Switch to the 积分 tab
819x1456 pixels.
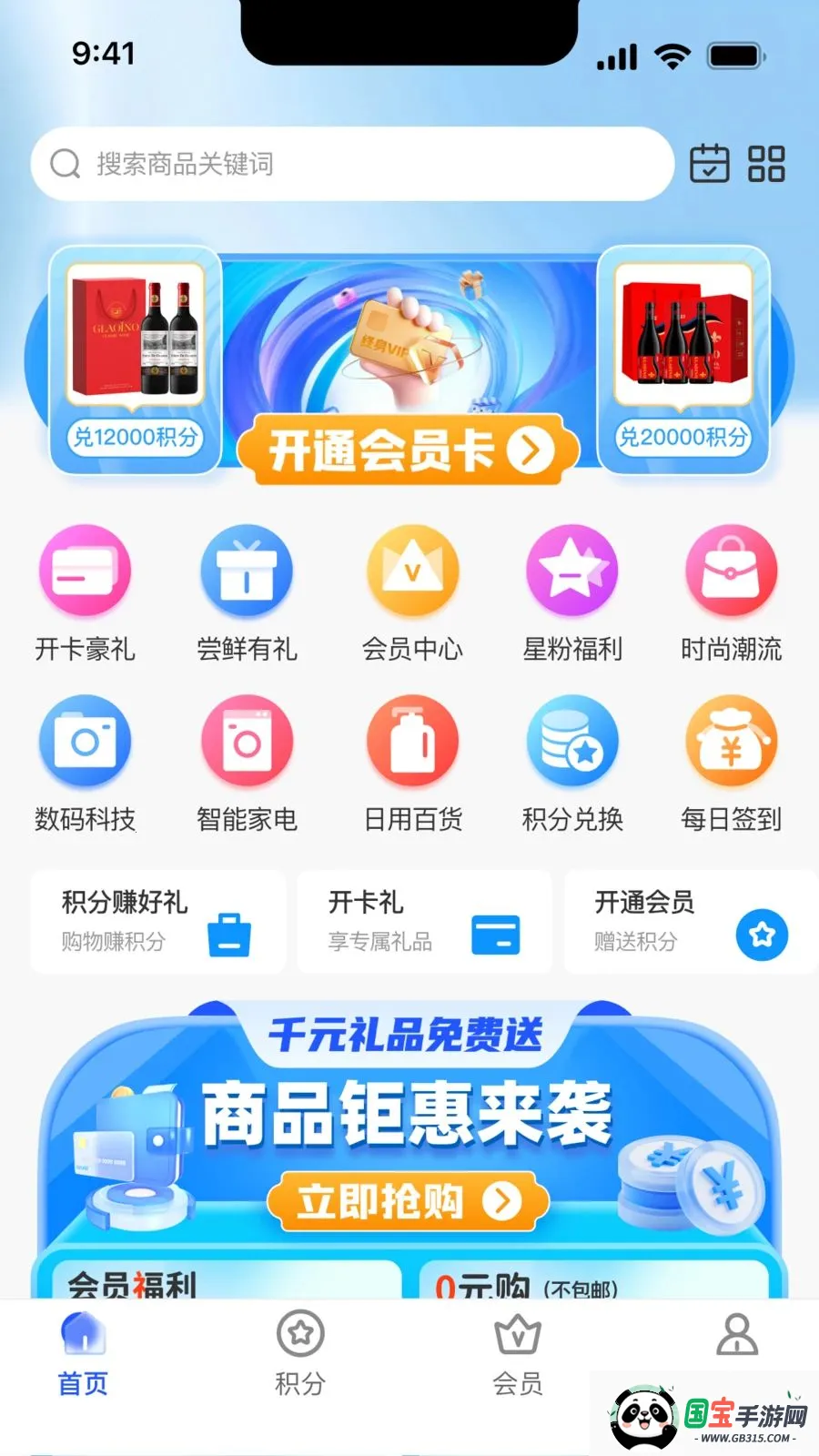click(300, 1353)
